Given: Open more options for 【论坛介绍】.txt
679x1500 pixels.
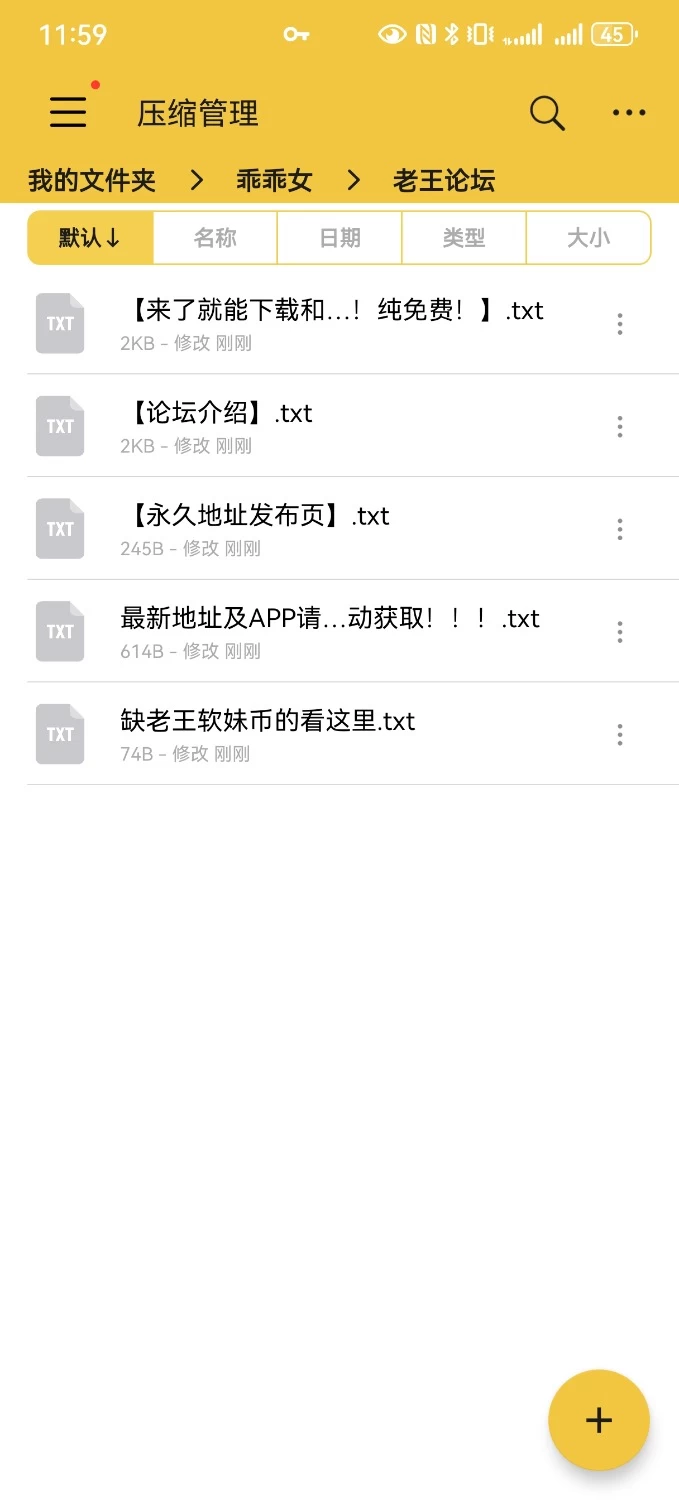Looking at the screenshot, I should (620, 426).
